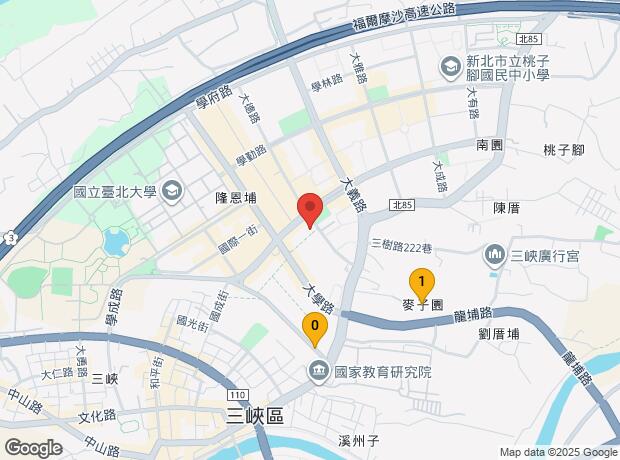This screenshot has width=620, height=460.
Task: Tap the 新北市立桃子腳國民中小學 school icon
Action: coord(450,68)
